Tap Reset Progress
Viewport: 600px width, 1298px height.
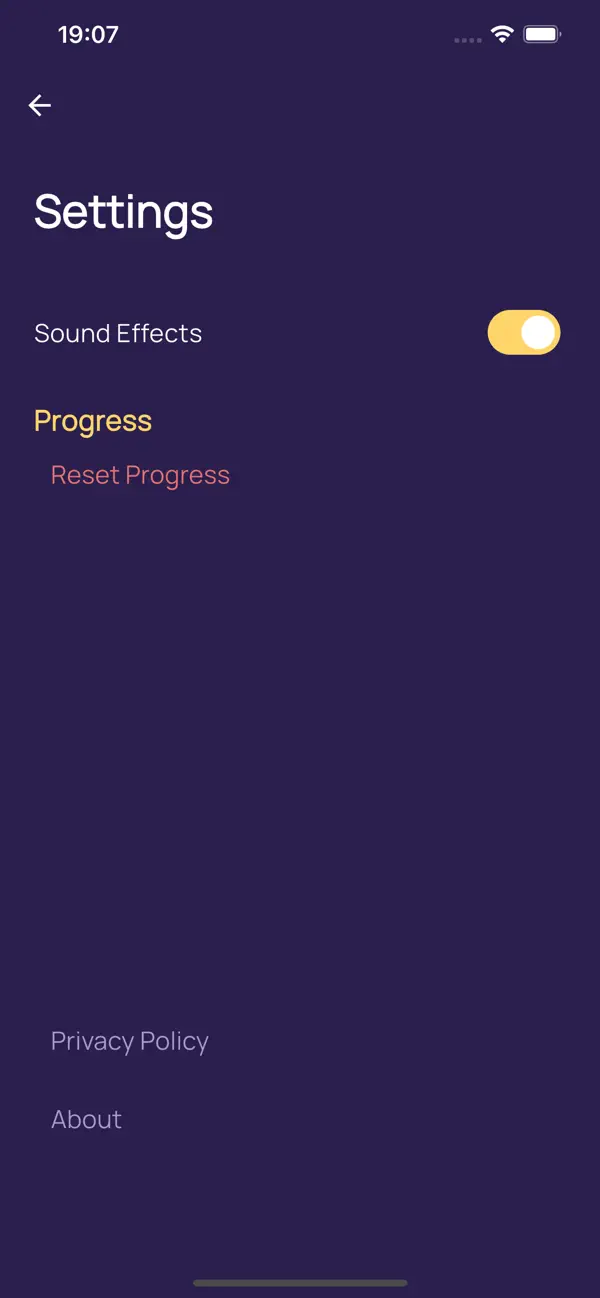pos(140,475)
